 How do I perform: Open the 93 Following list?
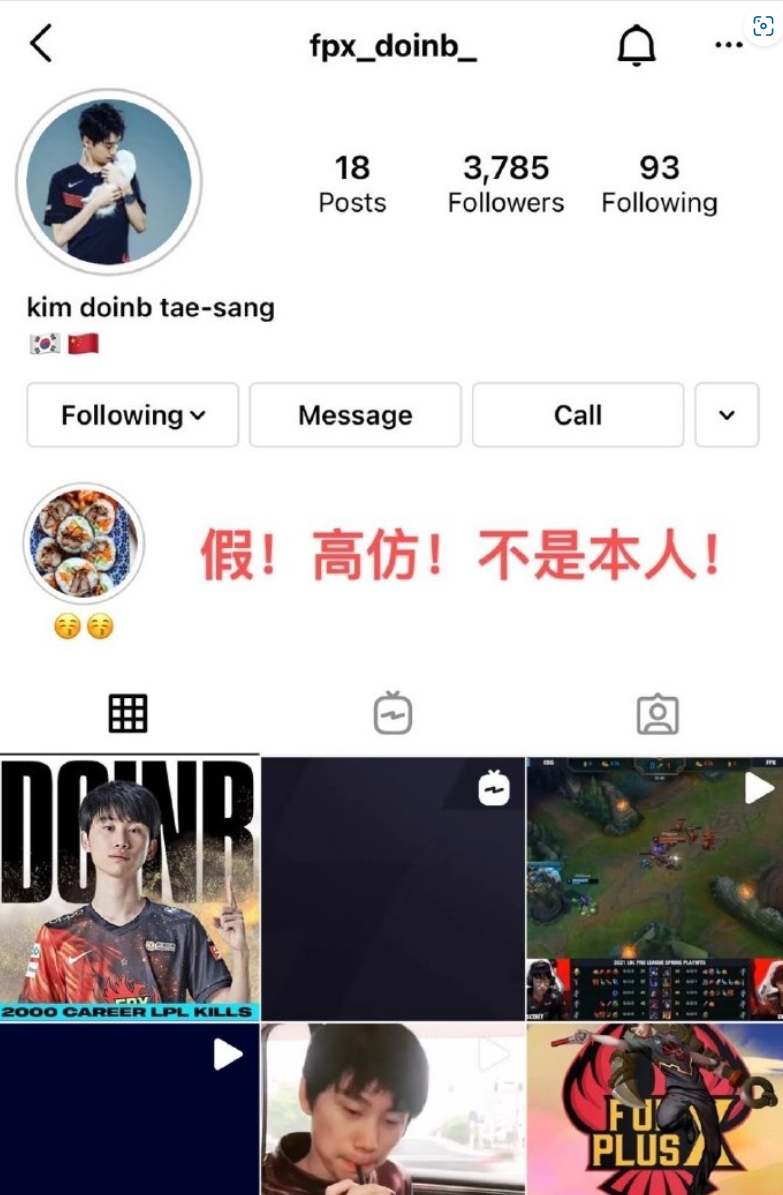coord(659,184)
